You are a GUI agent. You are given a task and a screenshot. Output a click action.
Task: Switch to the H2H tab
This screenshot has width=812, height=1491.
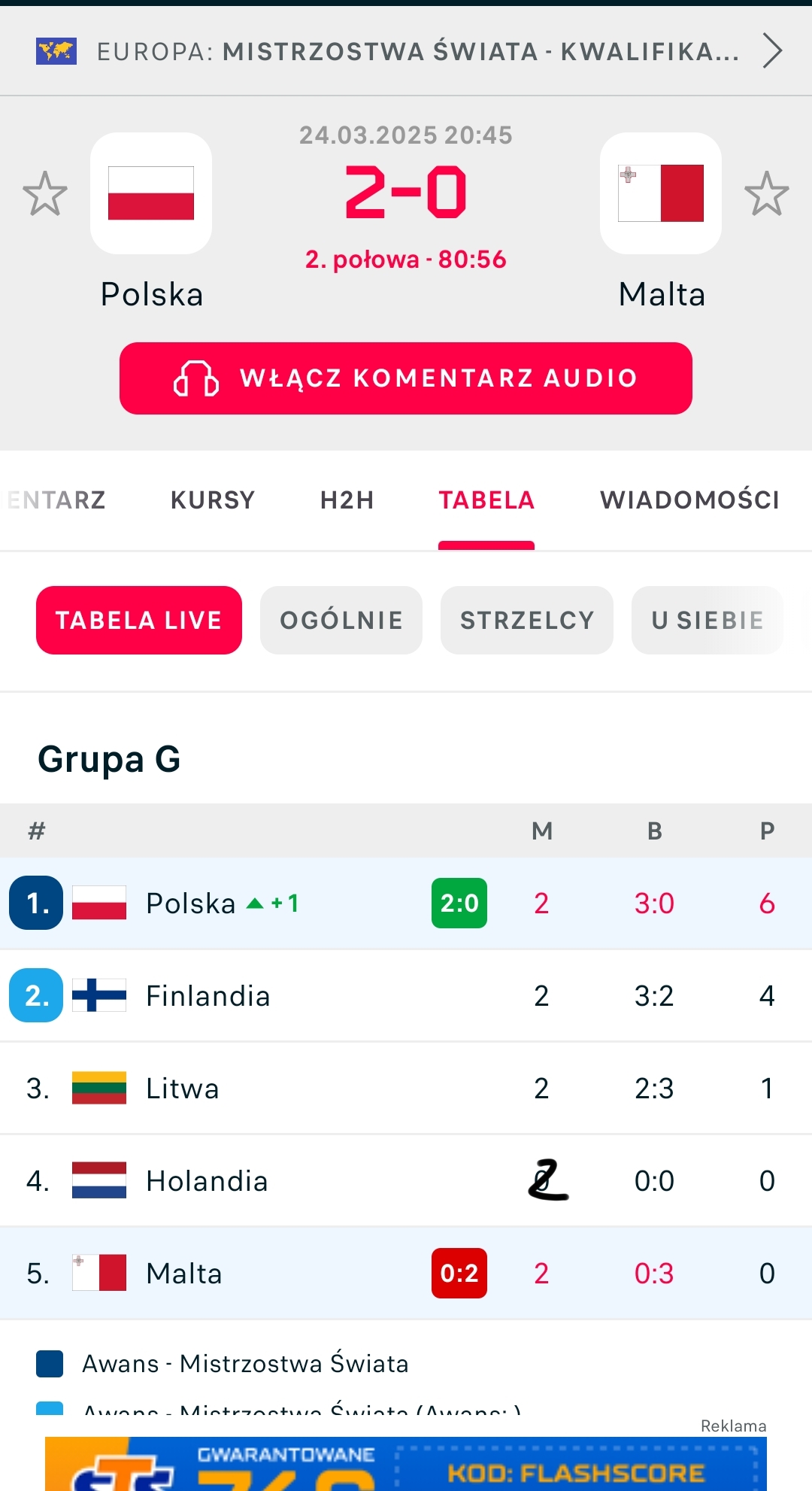click(x=347, y=500)
